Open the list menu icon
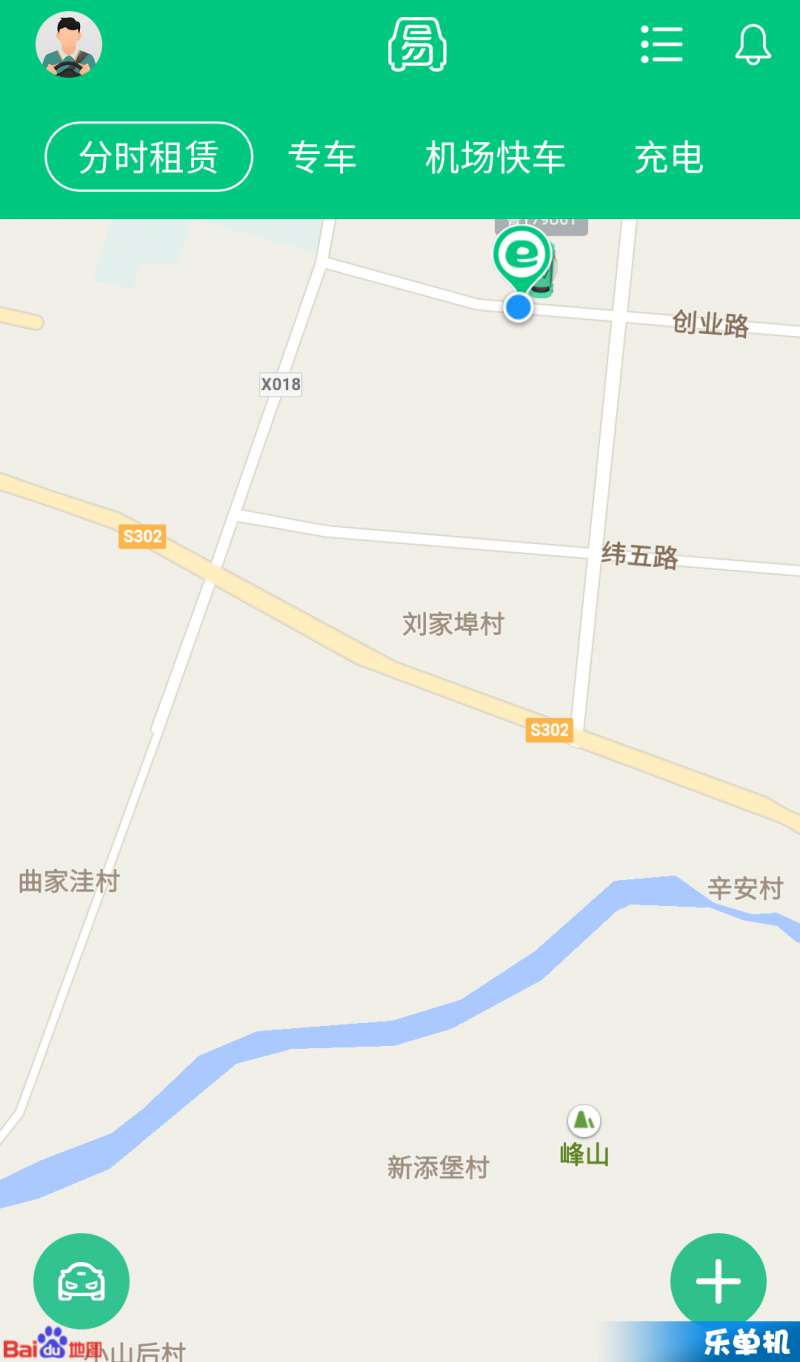This screenshot has width=800, height=1362. point(661,45)
